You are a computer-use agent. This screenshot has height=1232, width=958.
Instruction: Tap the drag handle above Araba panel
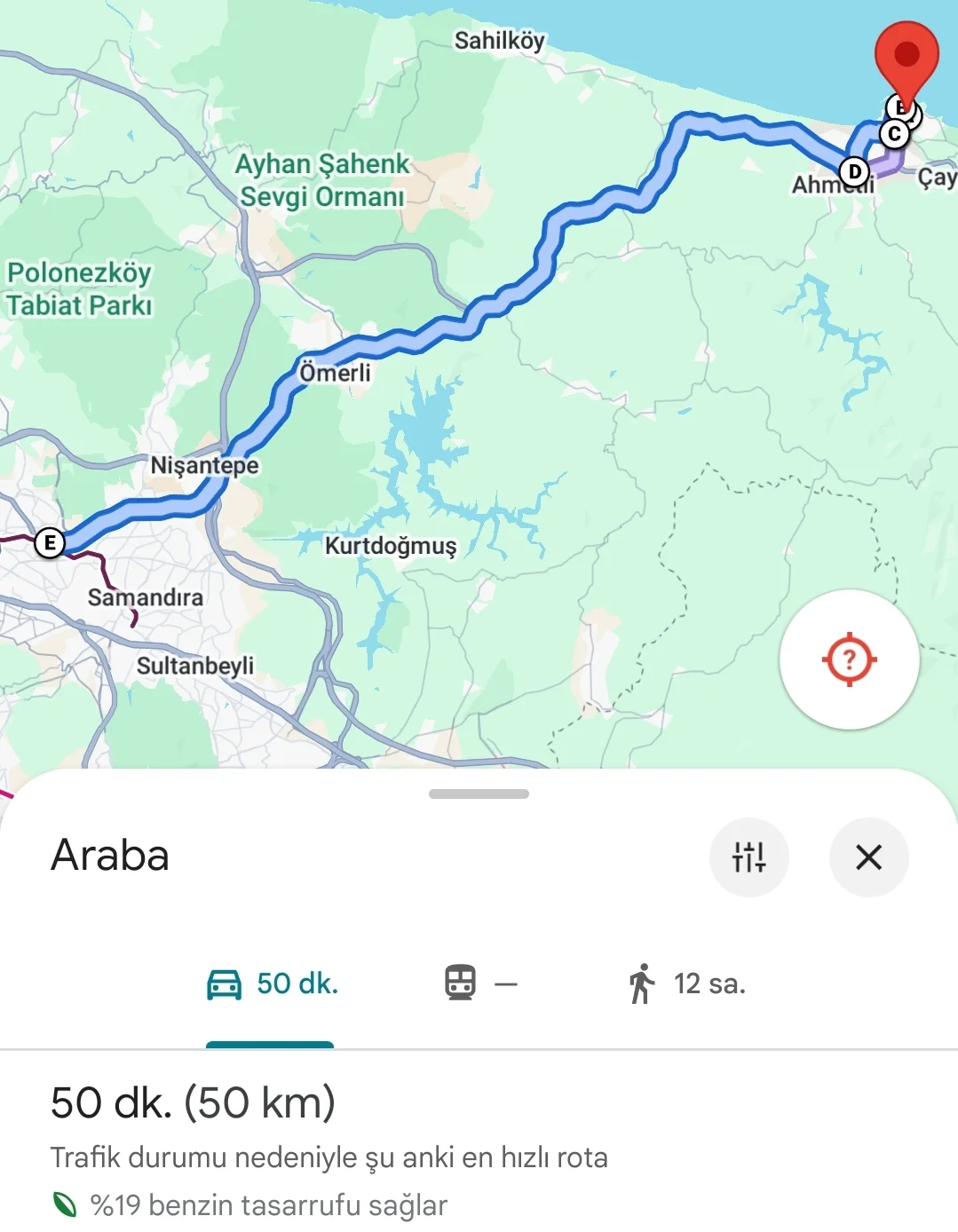(479, 795)
